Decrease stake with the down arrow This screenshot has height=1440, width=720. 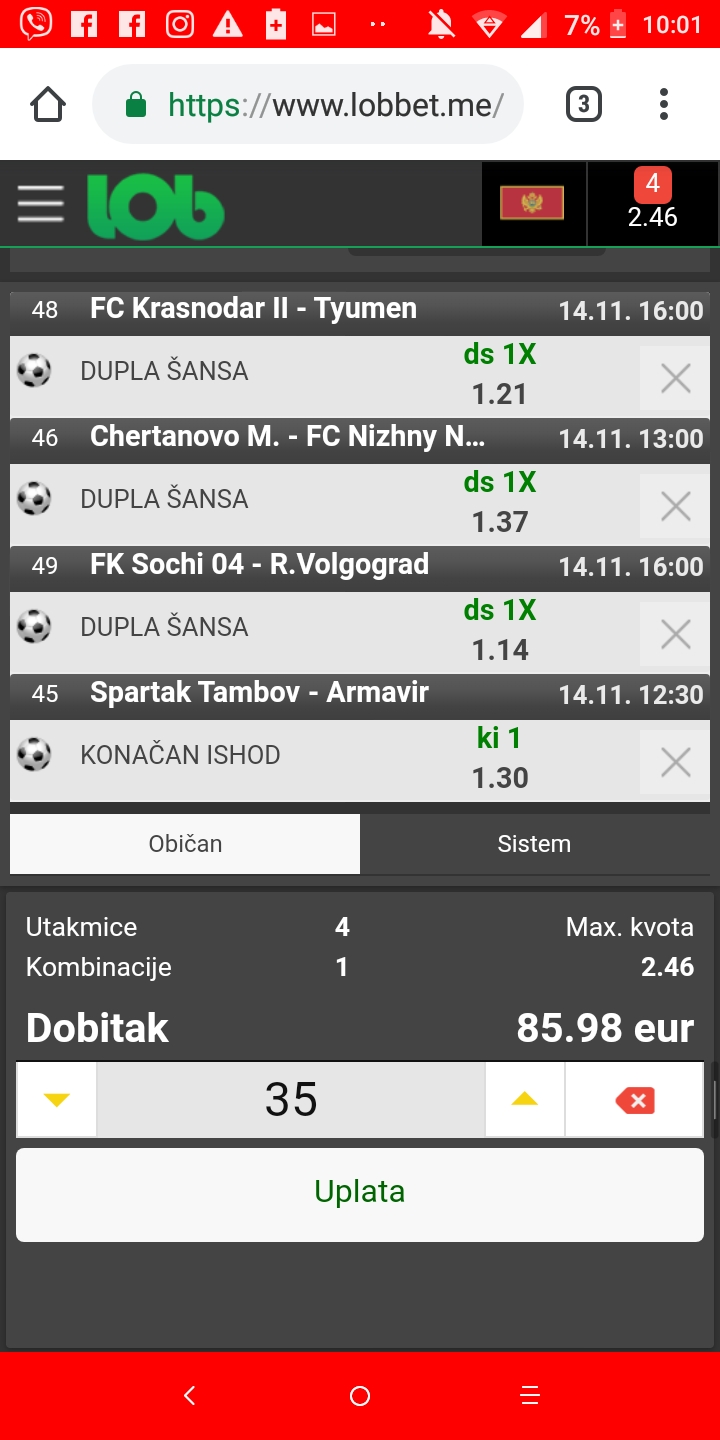coord(57,1100)
